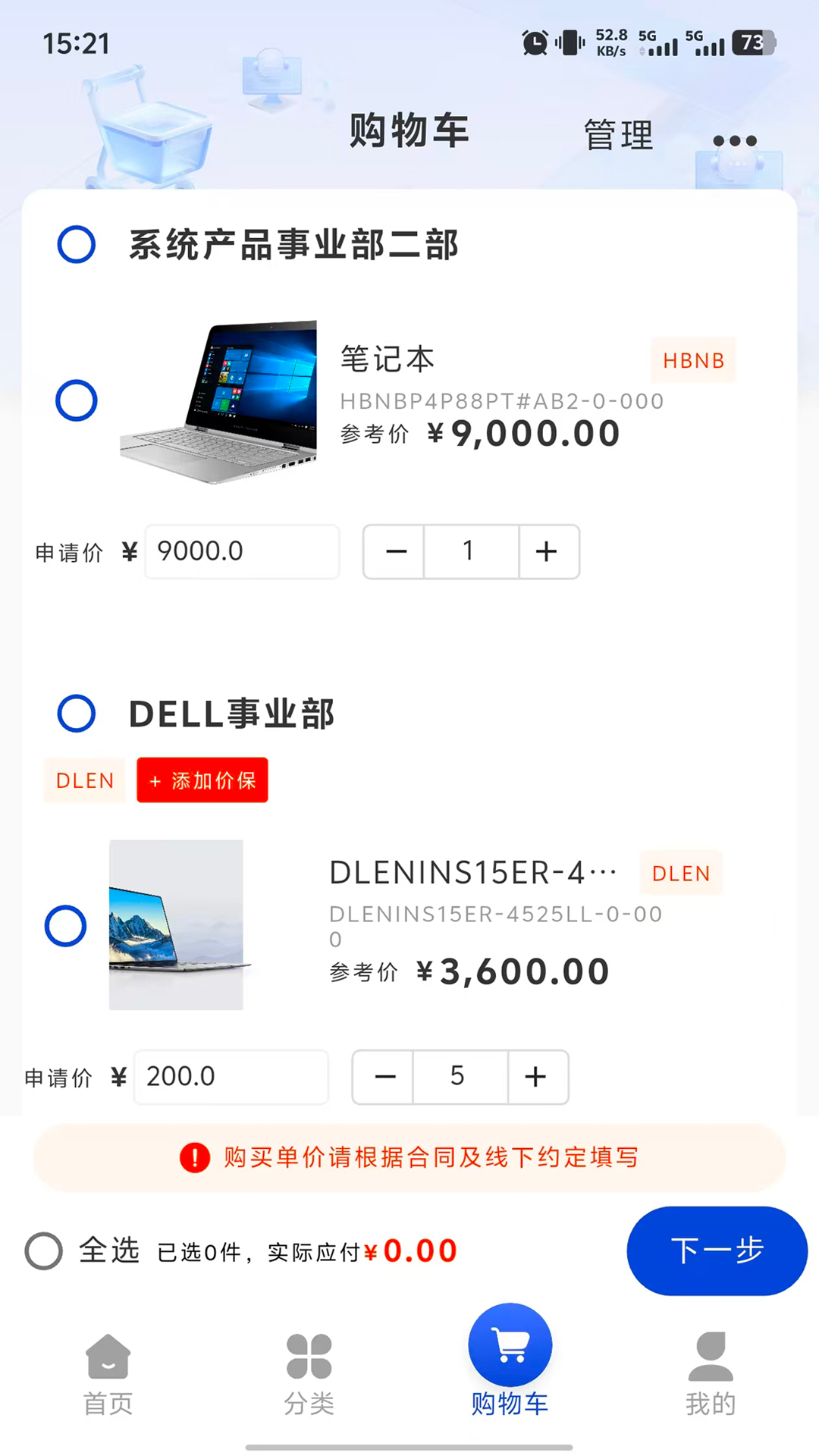The height and width of the screenshot is (1456, 819).
Task: Edit the 申请价 field showing 9000.0
Action: (241, 551)
